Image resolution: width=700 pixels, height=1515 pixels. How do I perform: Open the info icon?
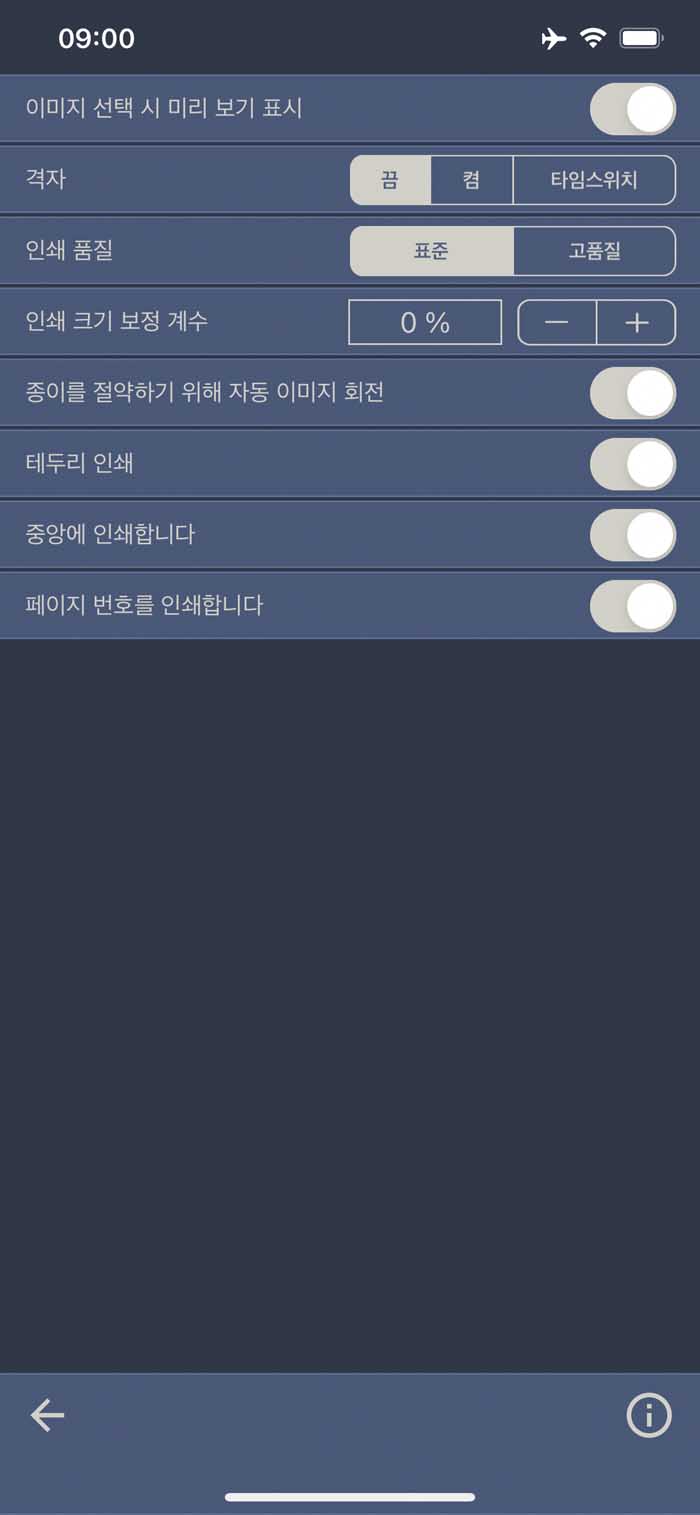[649, 1415]
